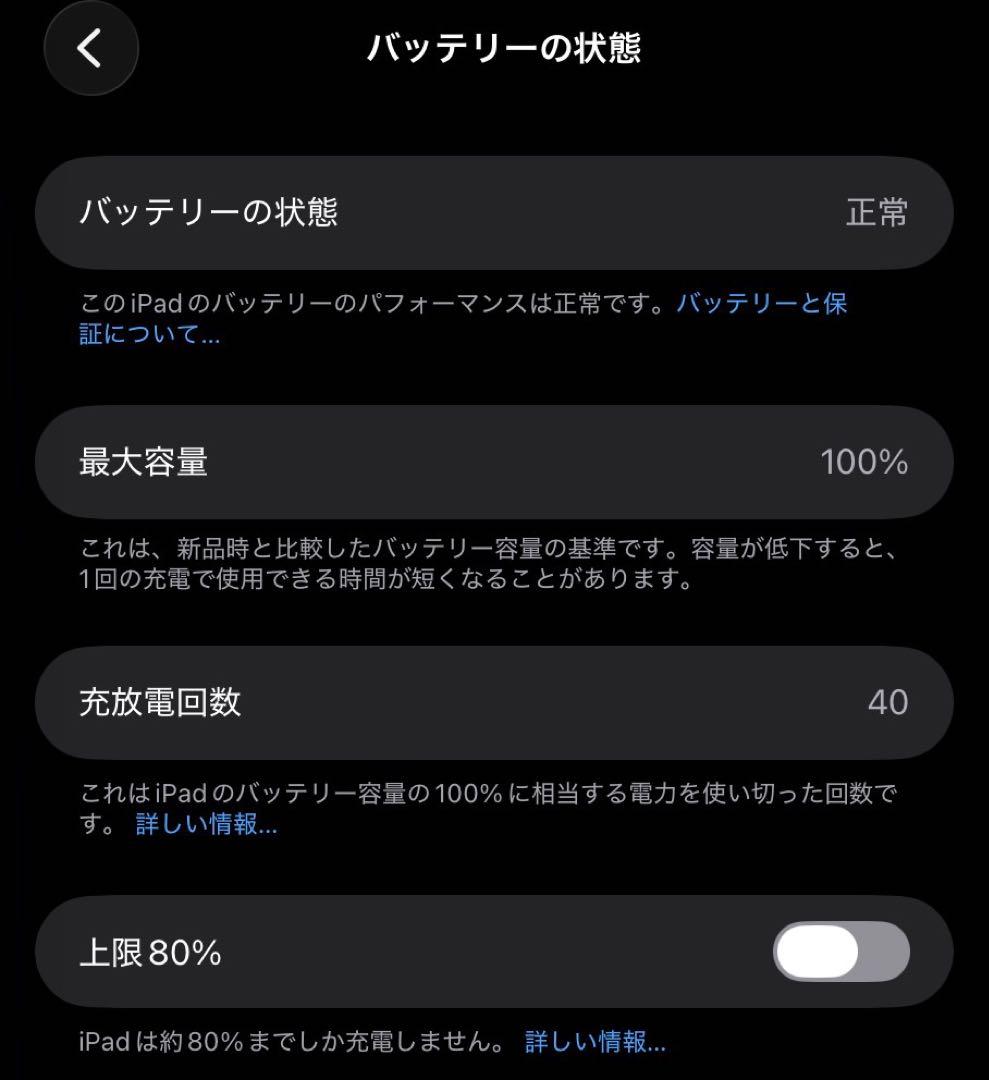Tap the maximum capacity description text
The height and width of the screenshot is (1080, 989).
click(x=494, y=565)
